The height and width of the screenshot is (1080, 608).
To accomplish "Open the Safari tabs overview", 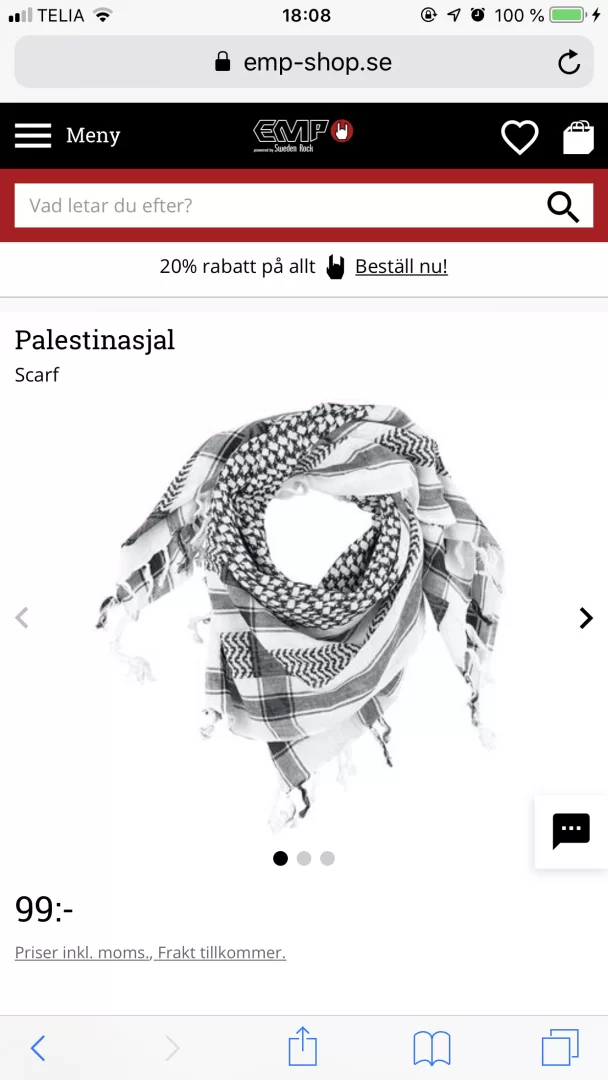I will pyautogui.click(x=560, y=1048).
